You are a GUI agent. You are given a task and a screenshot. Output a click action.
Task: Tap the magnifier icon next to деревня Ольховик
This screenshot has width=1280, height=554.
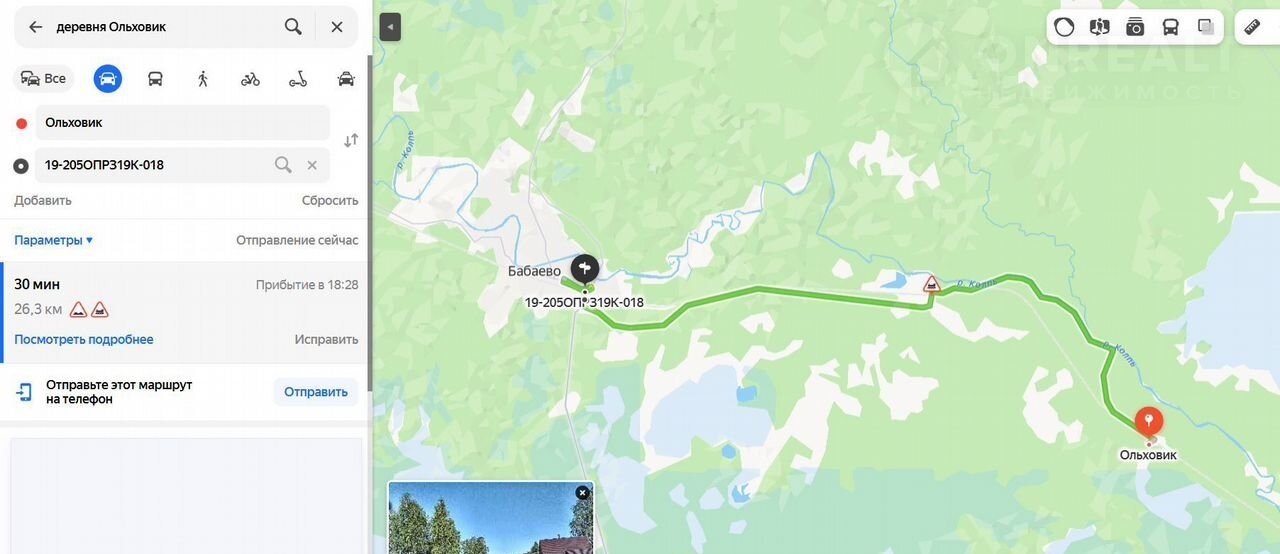pyautogui.click(x=293, y=27)
